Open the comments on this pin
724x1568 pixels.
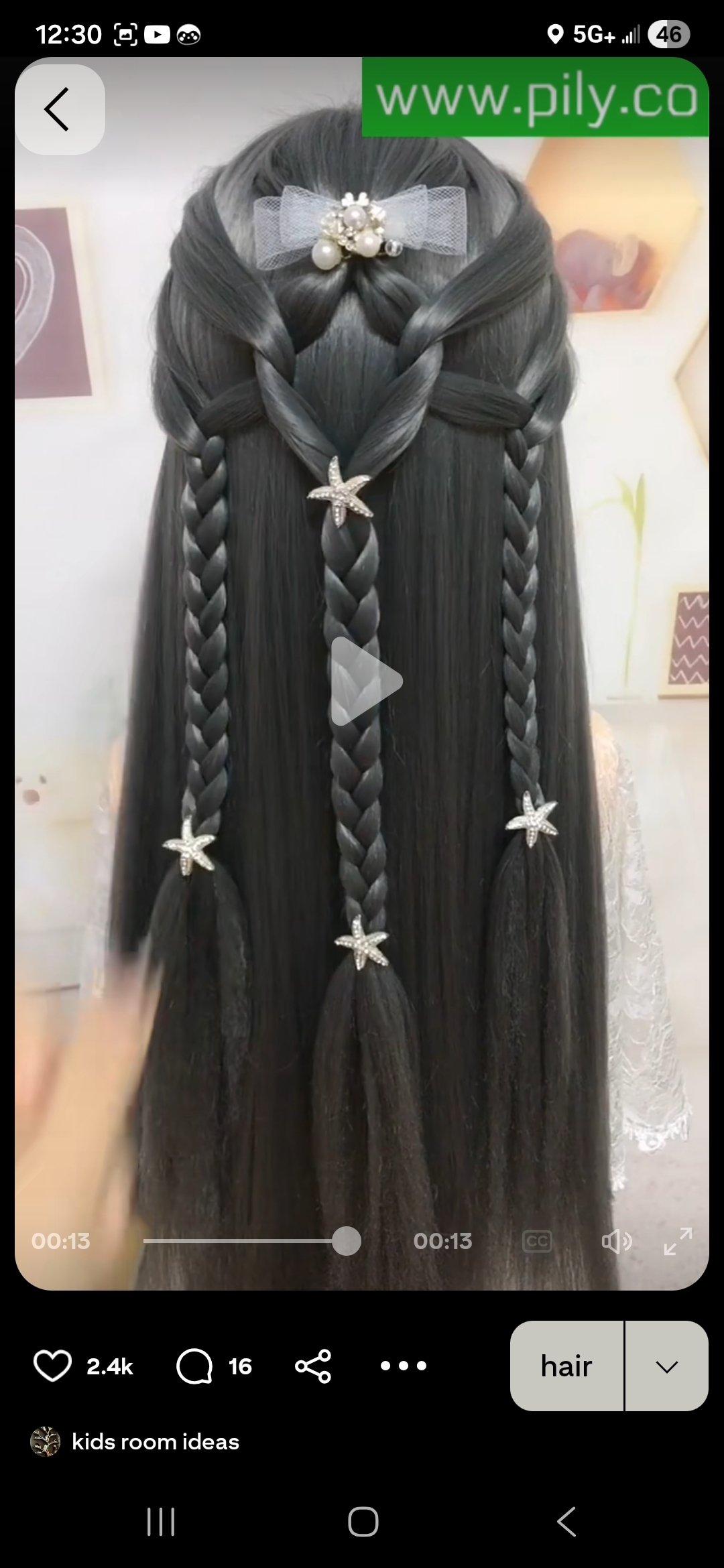(x=194, y=1366)
